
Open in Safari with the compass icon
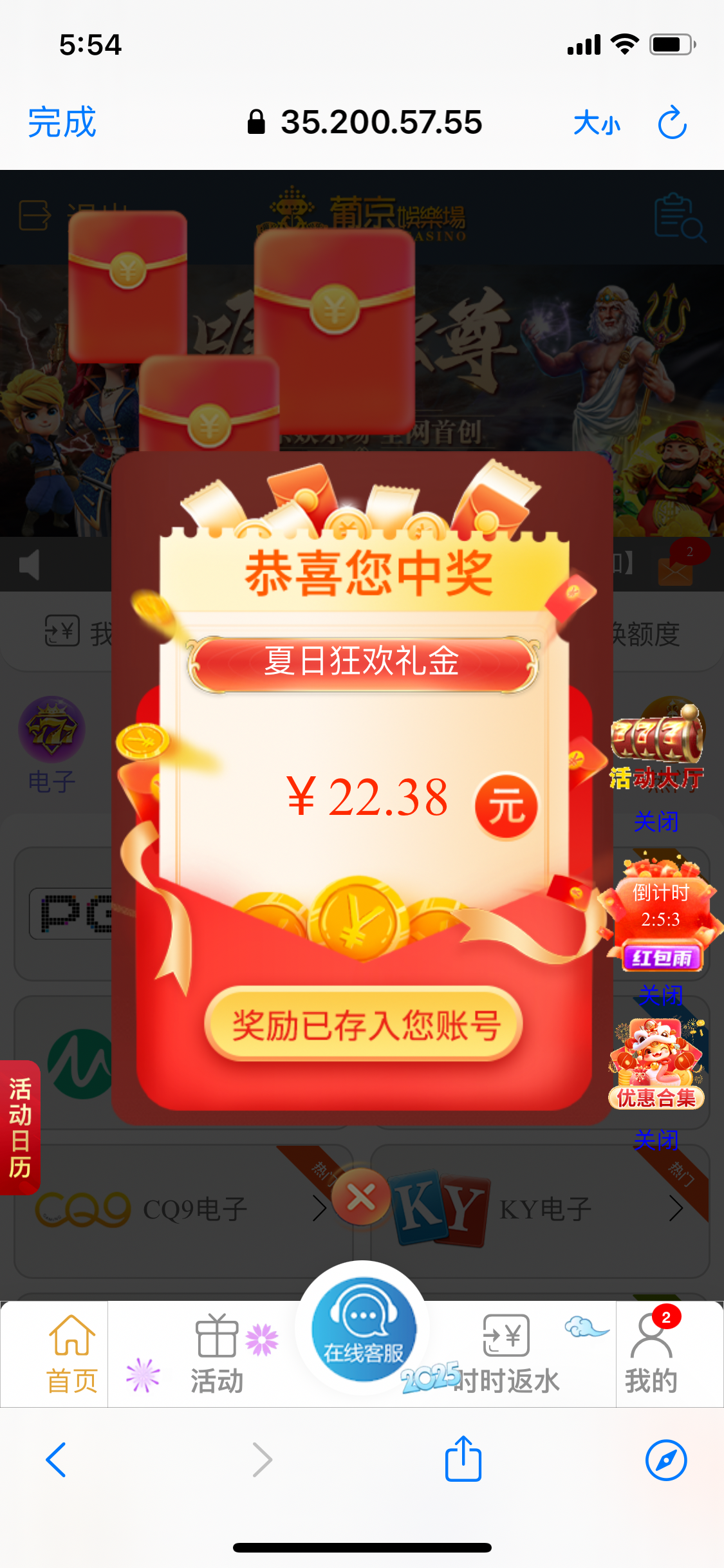pos(665,1460)
